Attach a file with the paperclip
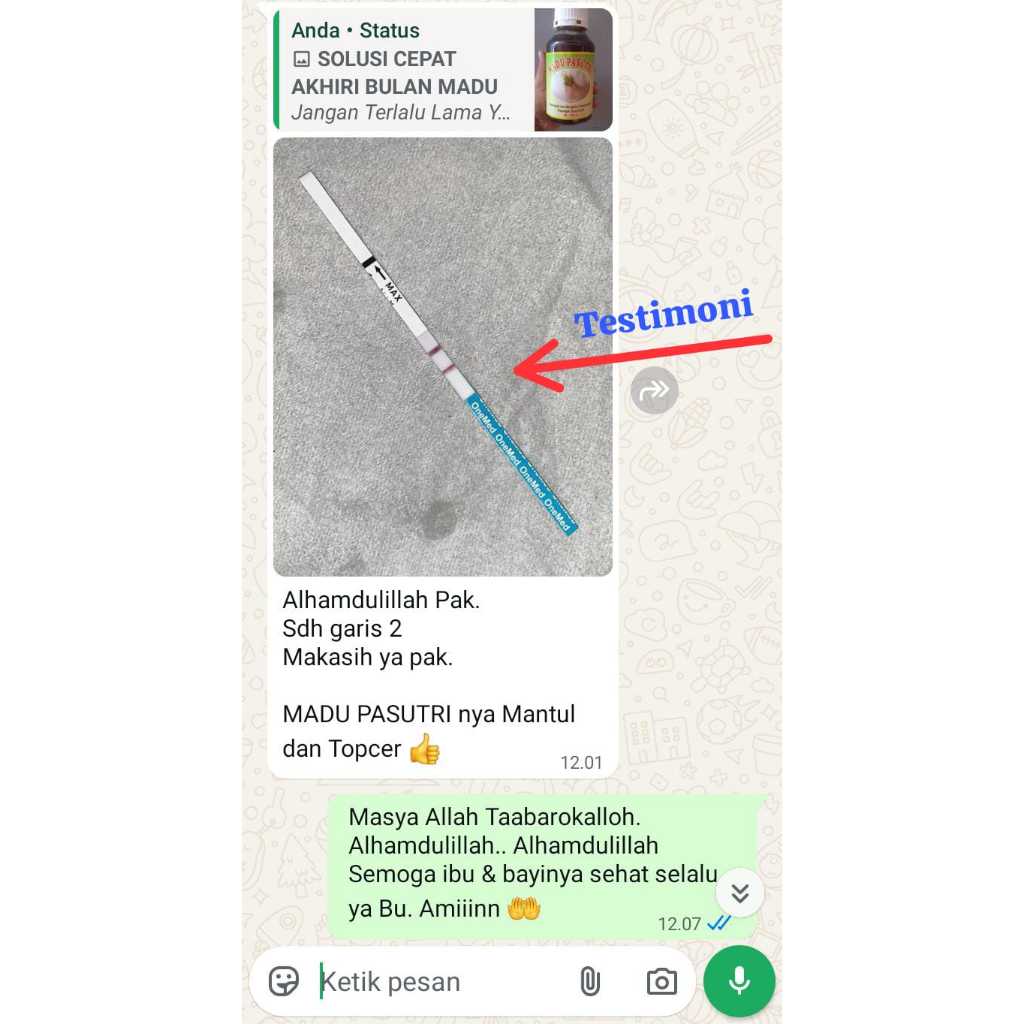Screen dimensions: 1024x1024 tap(590, 982)
